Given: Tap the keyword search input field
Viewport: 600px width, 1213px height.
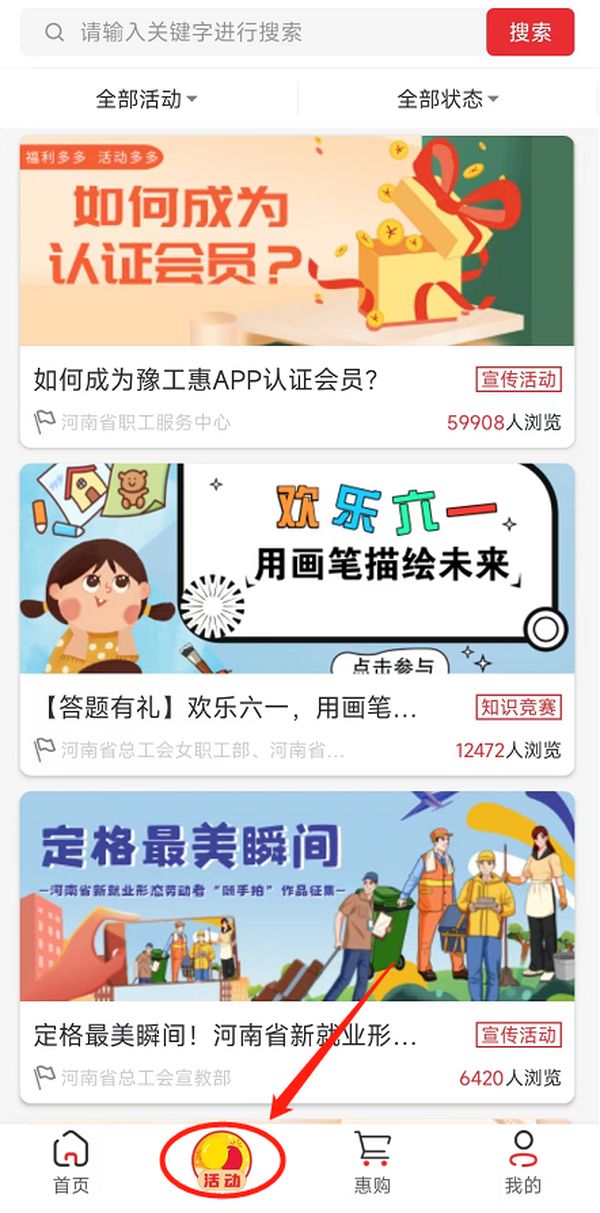Looking at the screenshot, I should (x=260, y=32).
